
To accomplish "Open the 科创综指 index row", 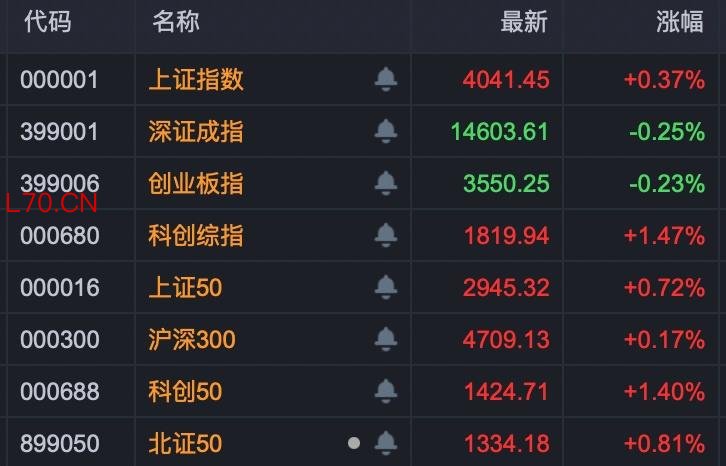I will [196, 236].
